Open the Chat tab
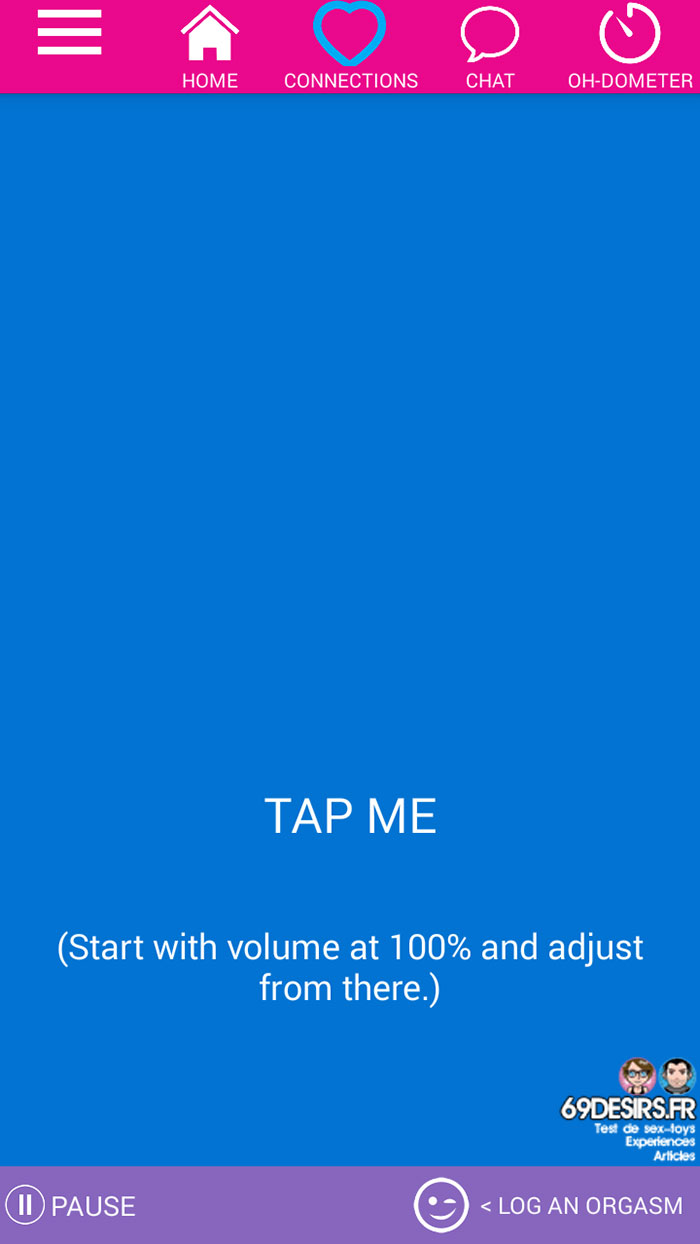 (490, 47)
